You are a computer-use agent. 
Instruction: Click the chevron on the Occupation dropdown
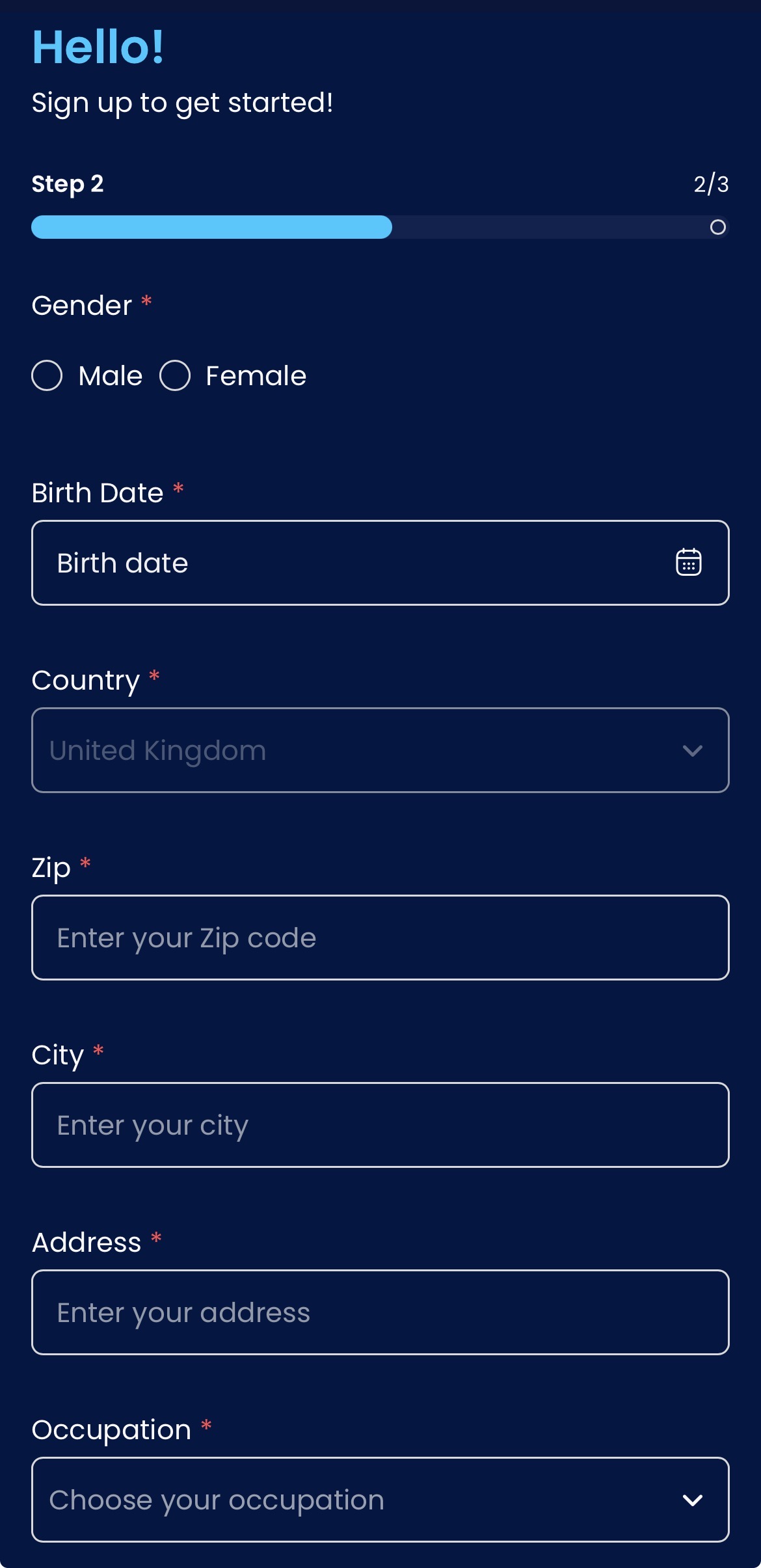[x=693, y=1500]
